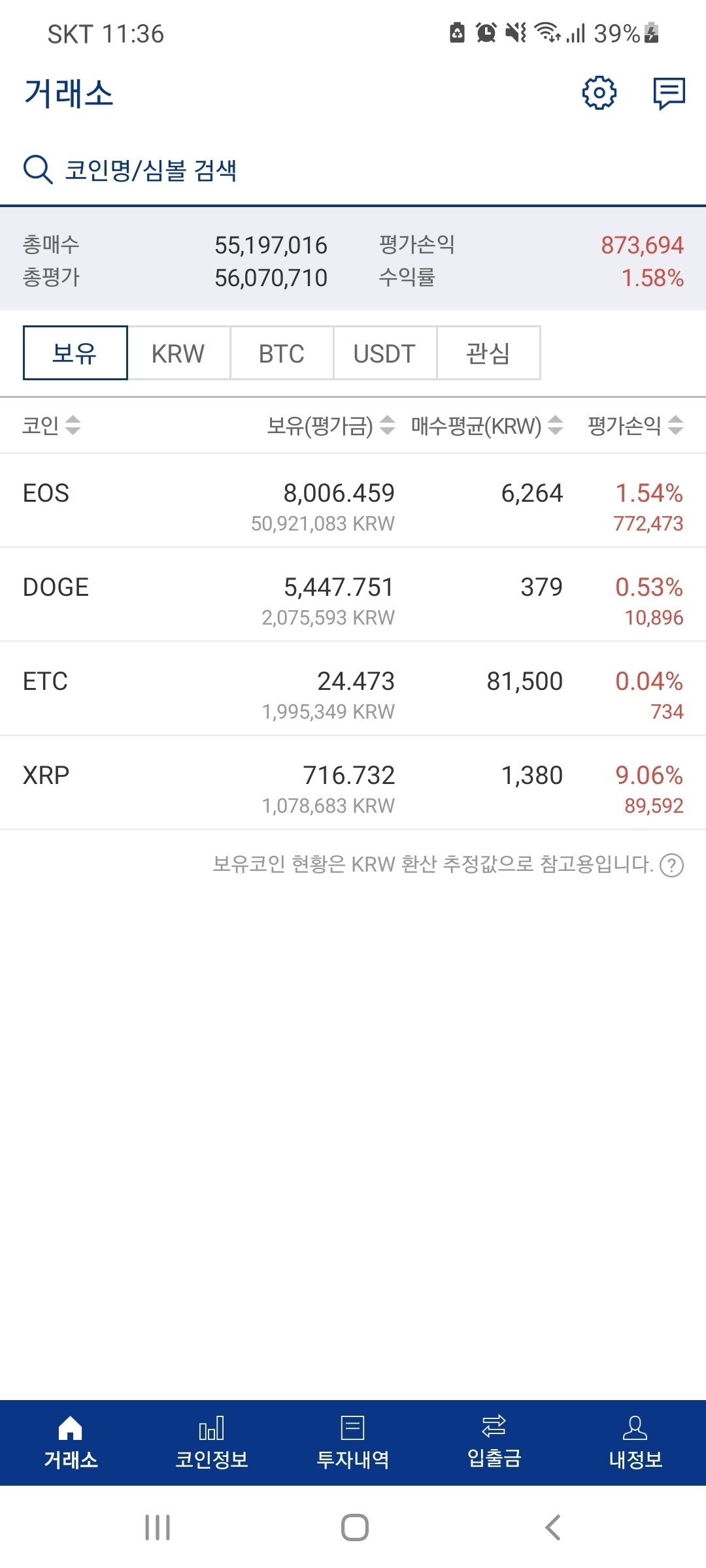Viewport: 706px width, 1568px height.
Task: Sort coins using the 코인 column arrows
Action: click(74, 427)
